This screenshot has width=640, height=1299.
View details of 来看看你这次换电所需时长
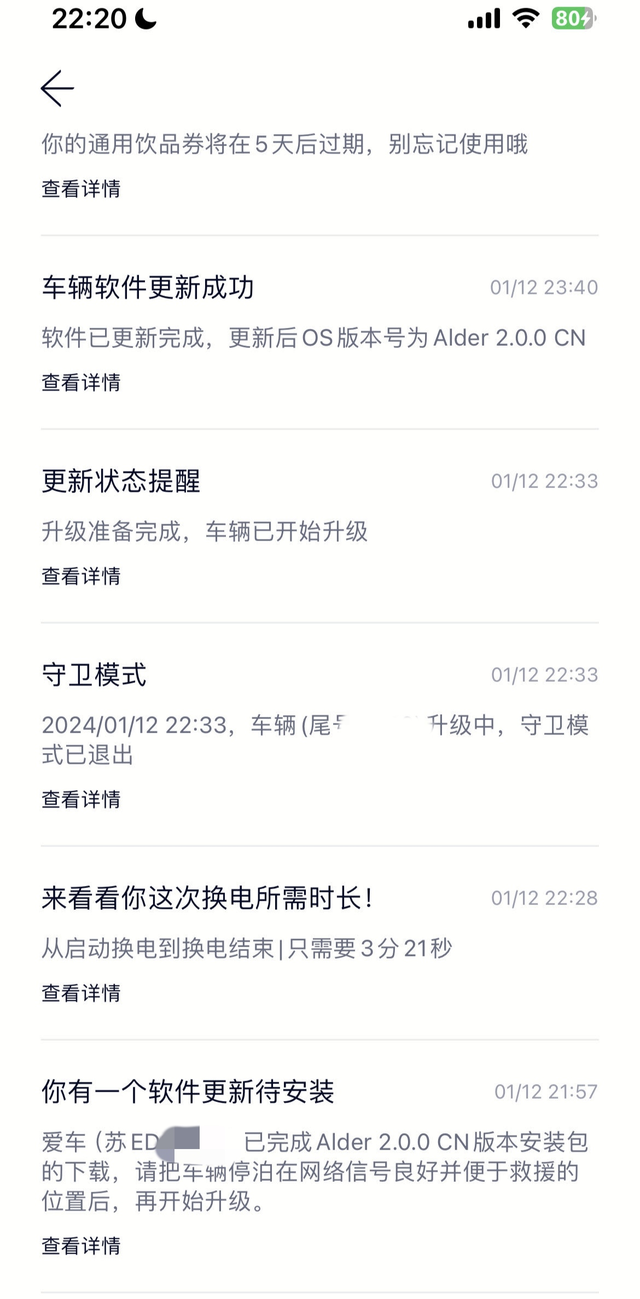pyautogui.click(x=81, y=993)
